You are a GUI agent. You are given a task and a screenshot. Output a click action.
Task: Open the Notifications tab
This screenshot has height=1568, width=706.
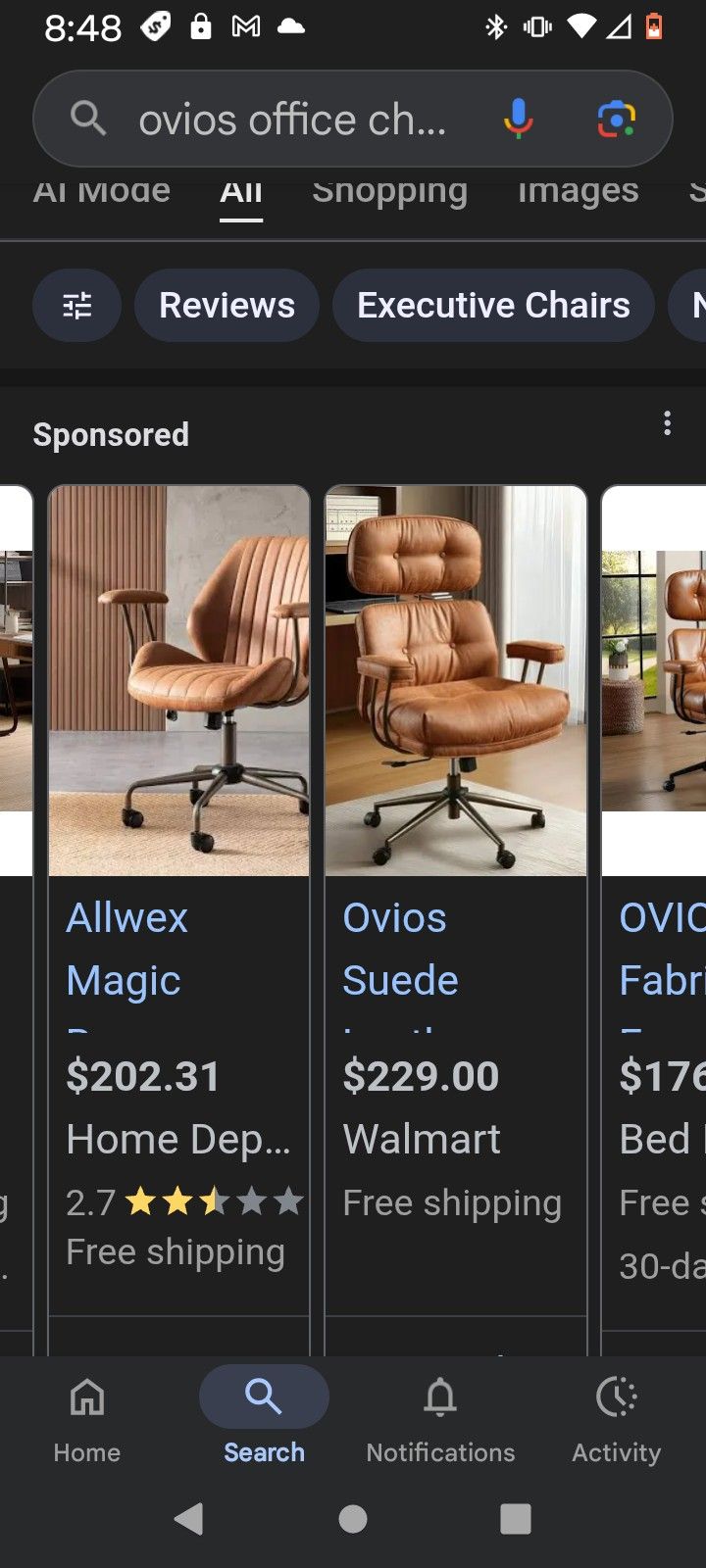click(440, 1416)
